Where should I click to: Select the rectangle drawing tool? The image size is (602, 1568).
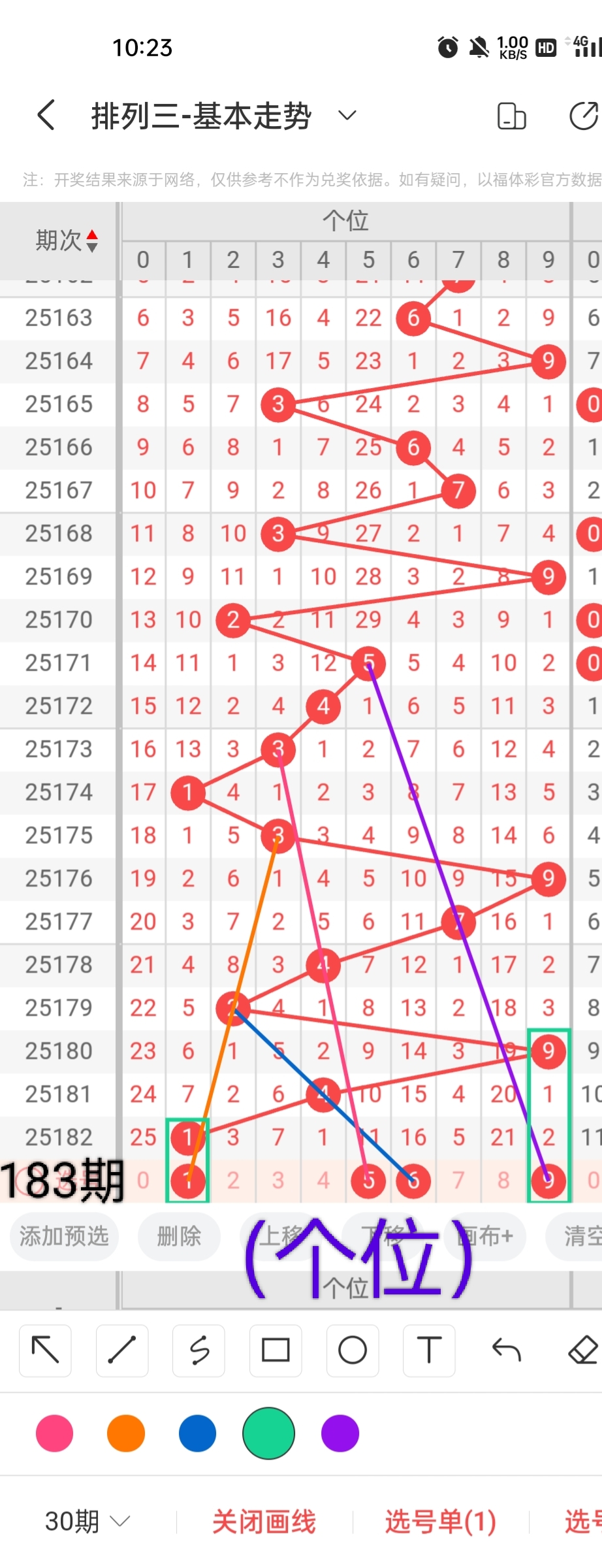tap(276, 1350)
